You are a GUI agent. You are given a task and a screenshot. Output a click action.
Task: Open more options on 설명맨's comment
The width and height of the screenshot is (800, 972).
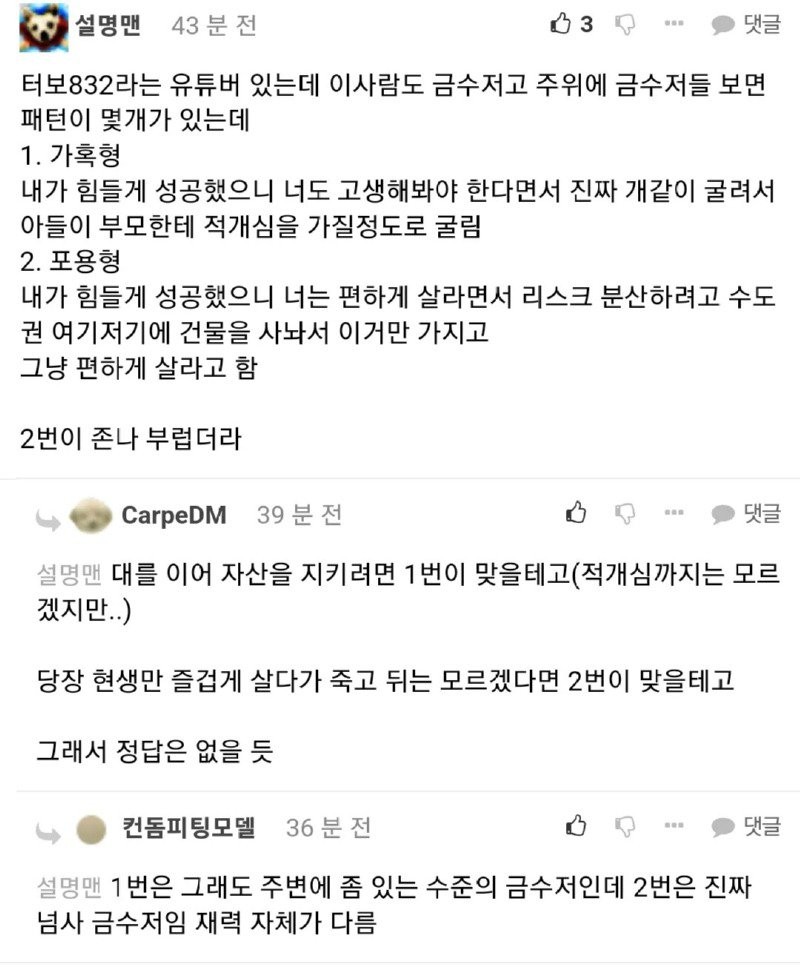[x=675, y=24]
